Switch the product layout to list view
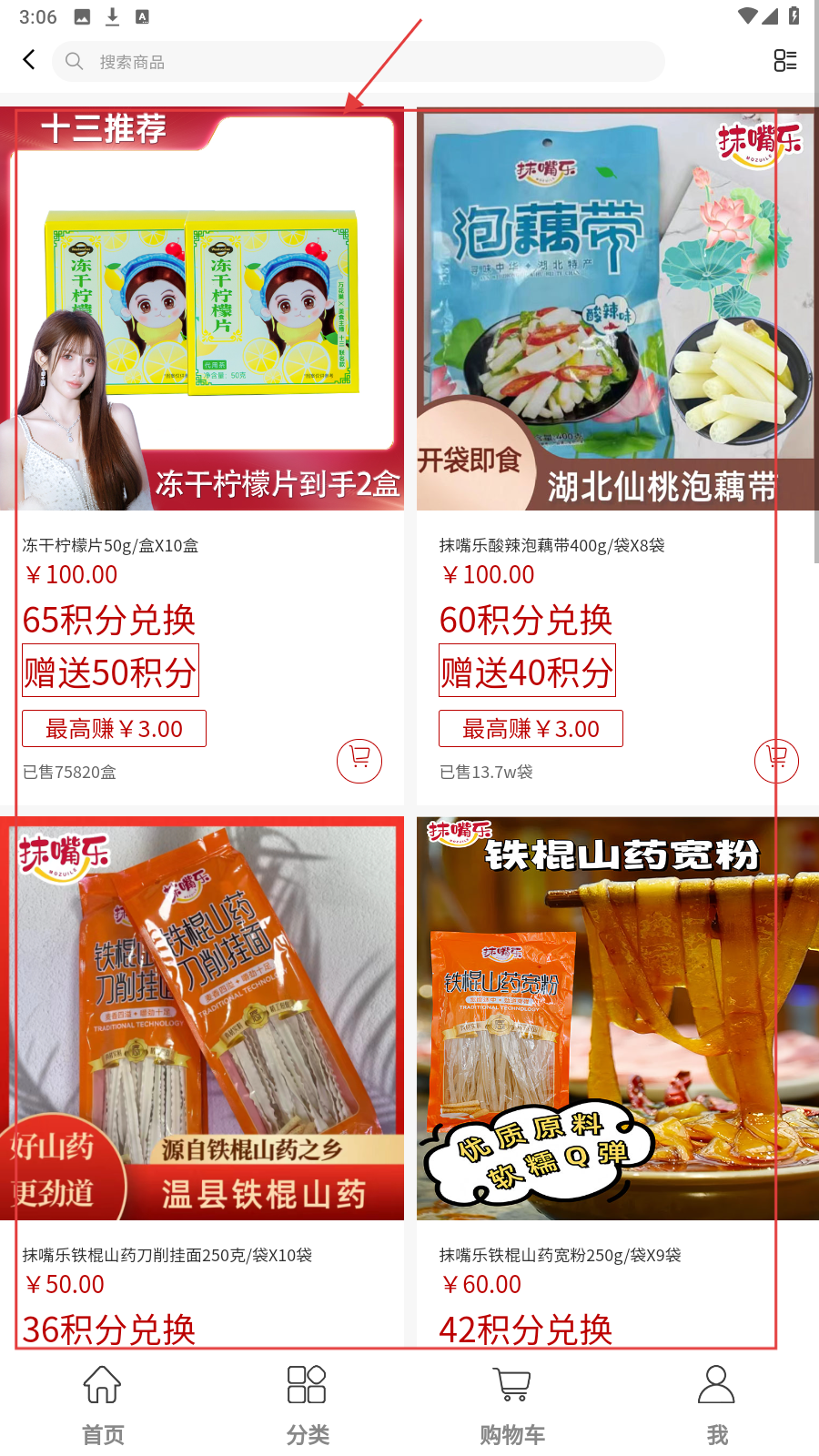Viewport: 819px width, 1456px height. [x=784, y=61]
